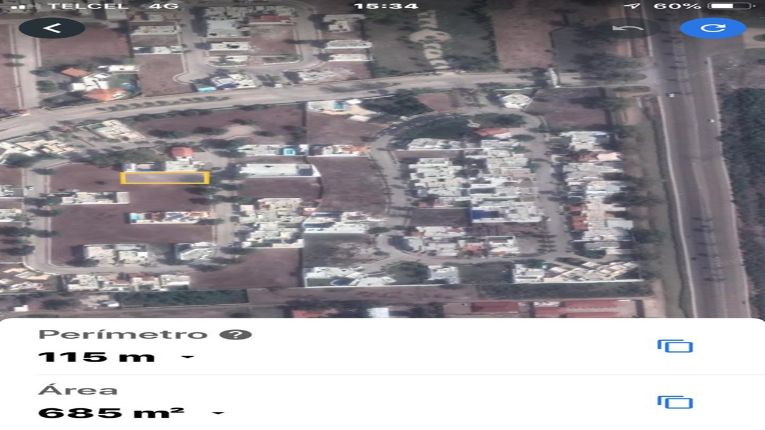
Task: Tap the blue reset measurement button
Action: point(712,28)
